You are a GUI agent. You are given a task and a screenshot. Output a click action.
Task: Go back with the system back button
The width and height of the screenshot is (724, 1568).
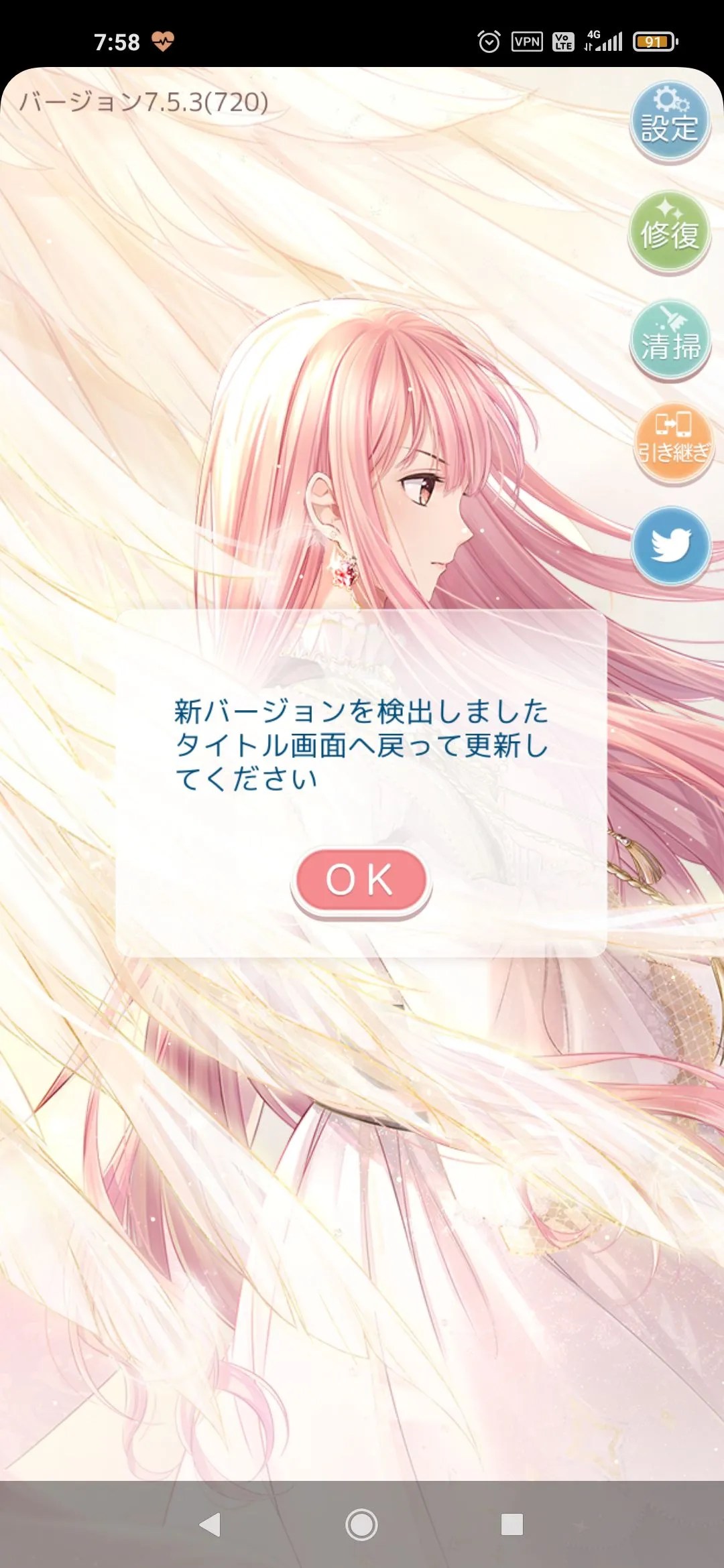[x=210, y=1524]
